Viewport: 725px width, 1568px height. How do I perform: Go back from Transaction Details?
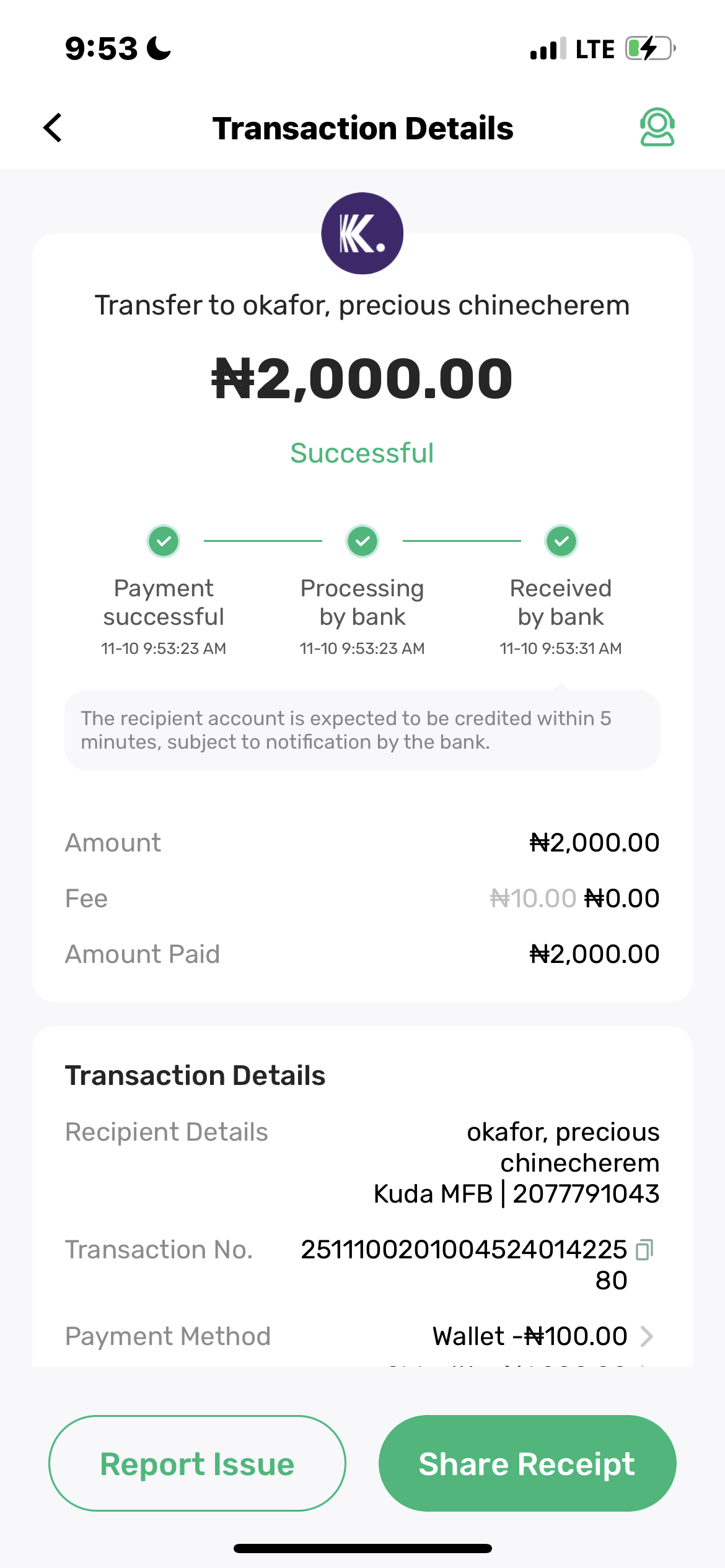[x=53, y=128]
